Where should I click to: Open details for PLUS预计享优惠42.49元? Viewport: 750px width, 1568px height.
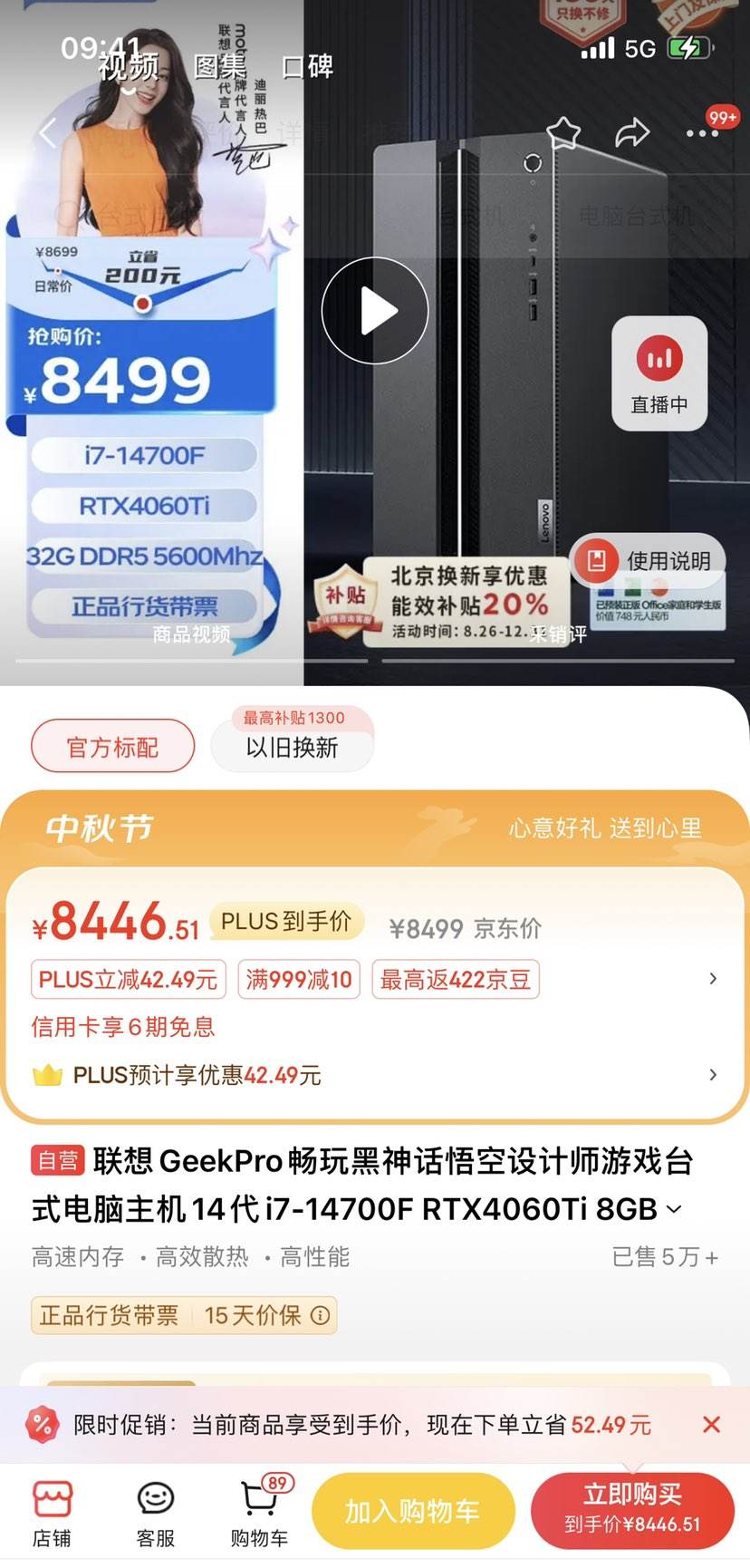715,1074
